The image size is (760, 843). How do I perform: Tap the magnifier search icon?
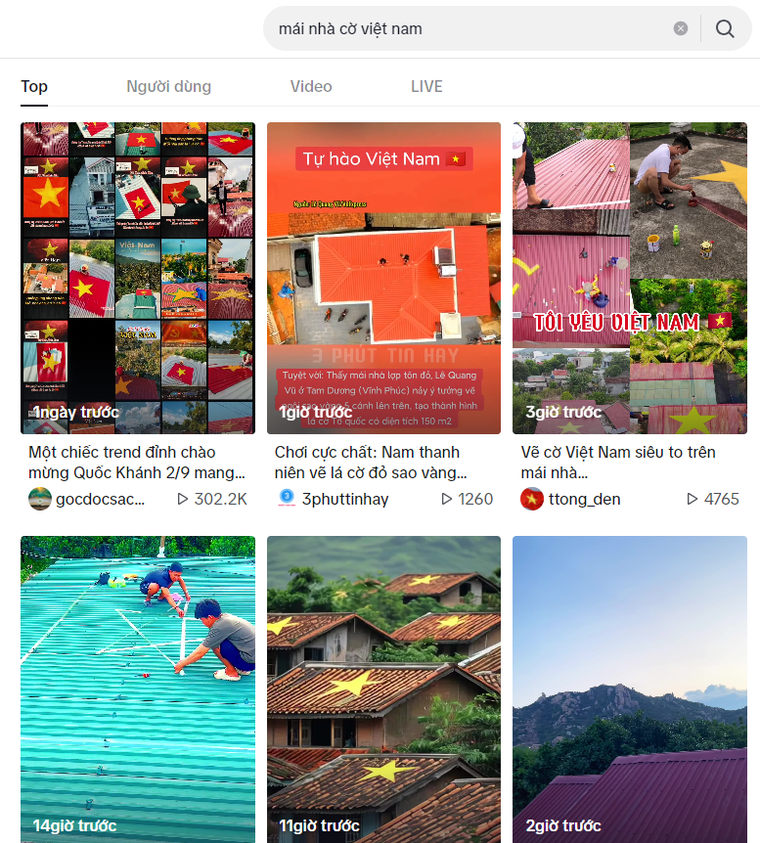coord(725,29)
